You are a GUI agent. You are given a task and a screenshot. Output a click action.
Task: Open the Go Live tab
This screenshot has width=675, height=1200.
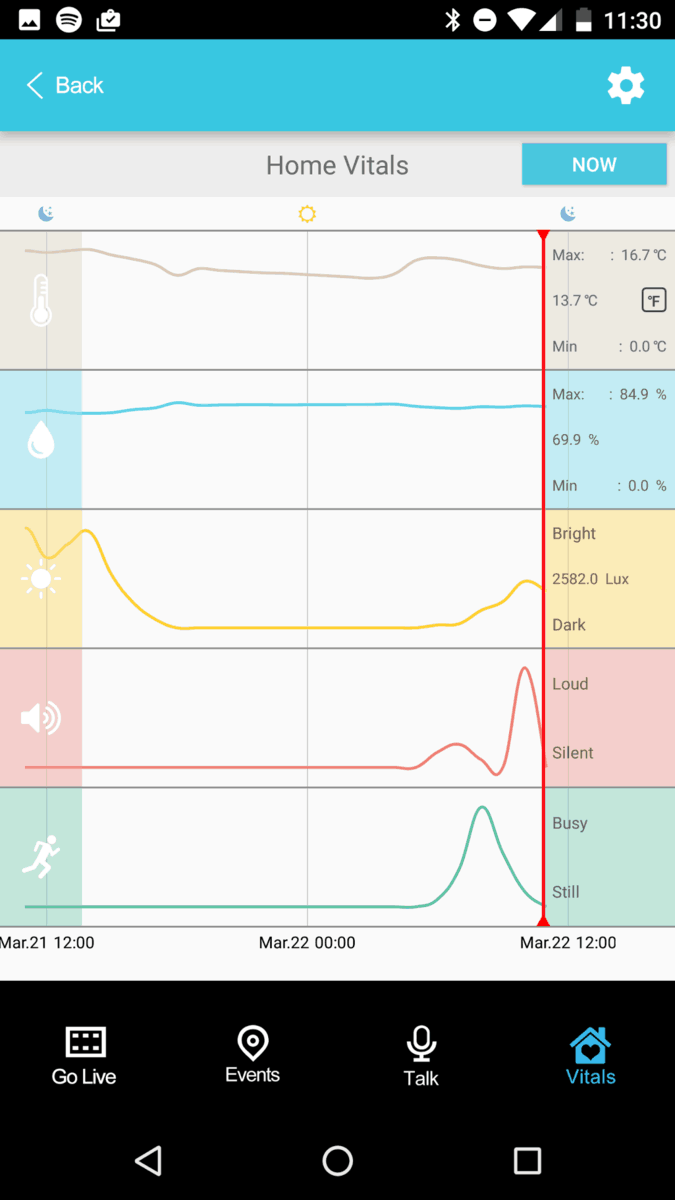coord(84,1055)
